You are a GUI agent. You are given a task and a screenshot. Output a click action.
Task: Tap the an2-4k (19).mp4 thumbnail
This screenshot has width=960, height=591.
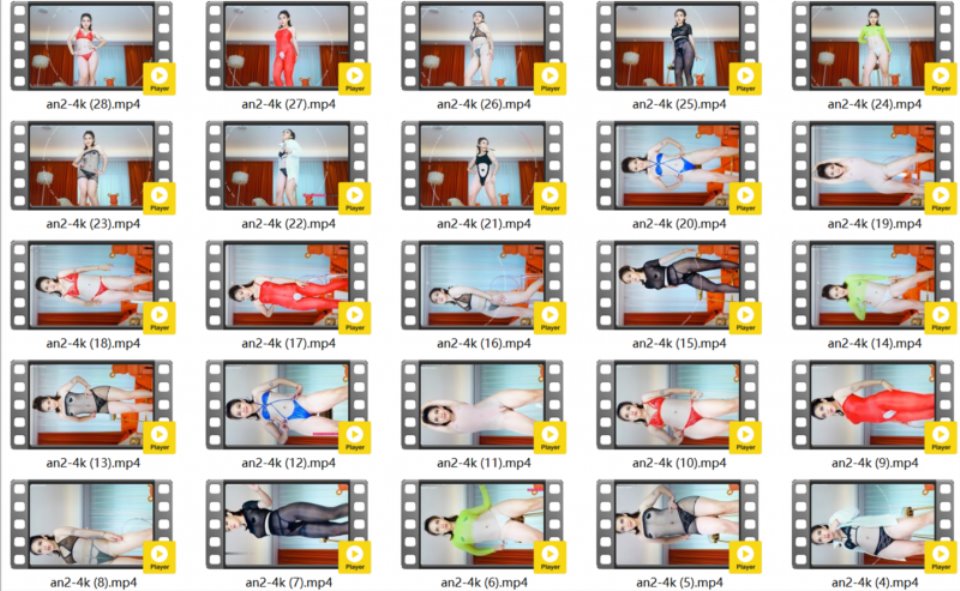pos(873,166)
